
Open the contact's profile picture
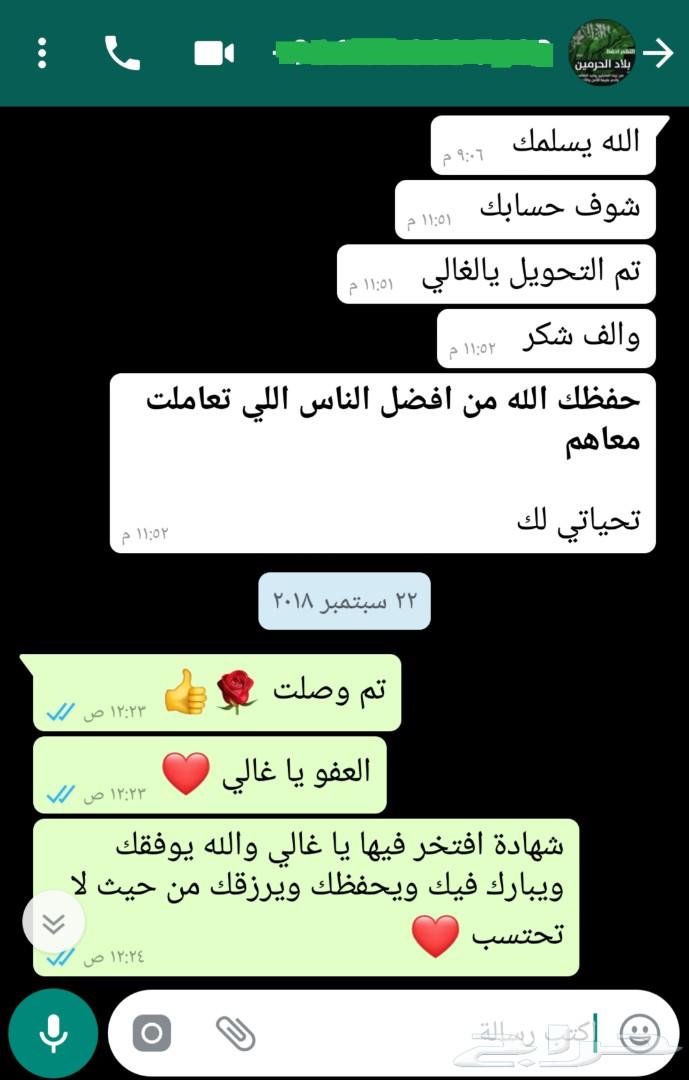(x=602, y=53)
